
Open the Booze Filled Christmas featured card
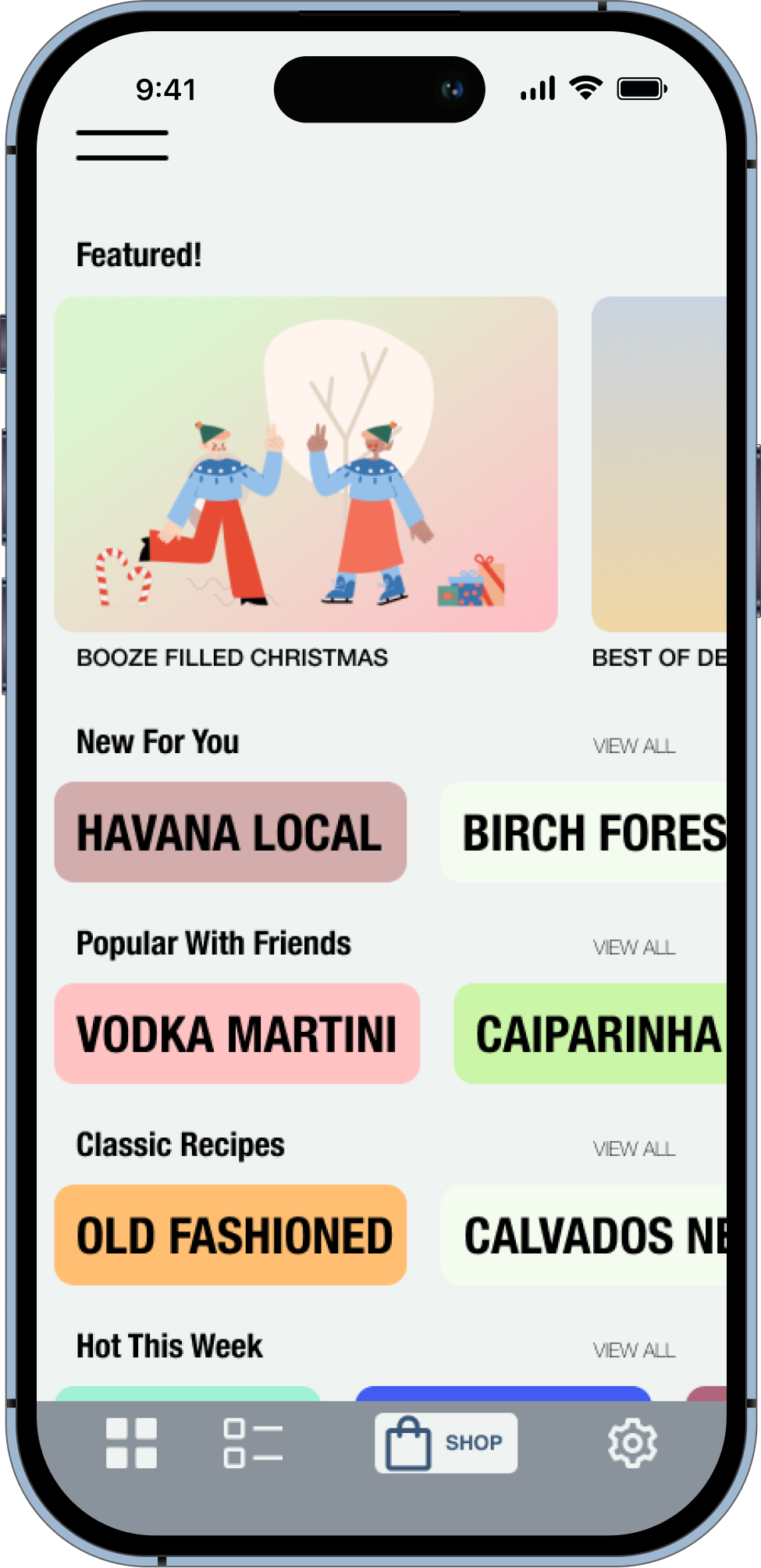306,464
